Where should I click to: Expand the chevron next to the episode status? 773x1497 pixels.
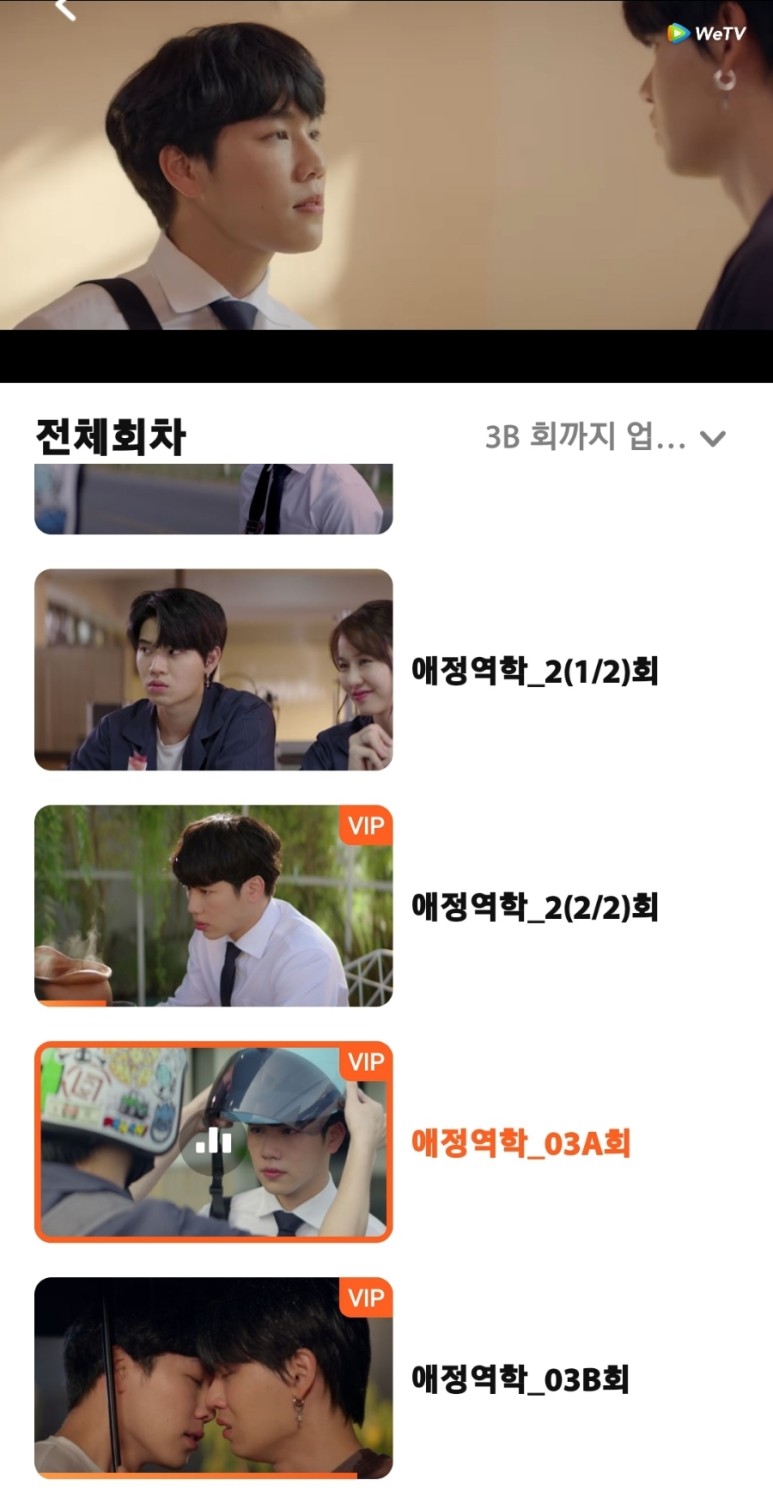(x=713, y=440)
